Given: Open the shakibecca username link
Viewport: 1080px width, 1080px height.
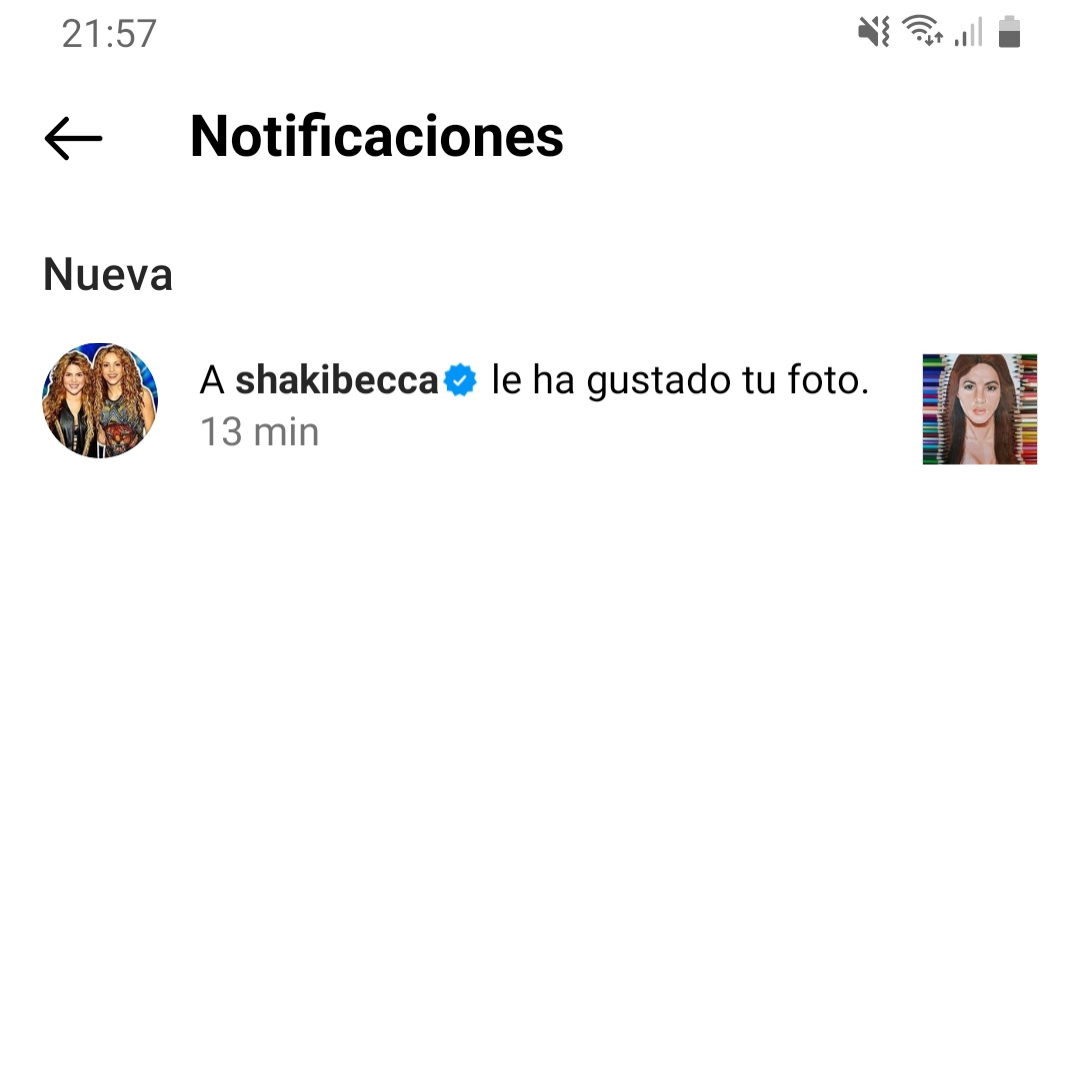Looking at the screenshot, I should pyautogui.click(x=337, y=381).
